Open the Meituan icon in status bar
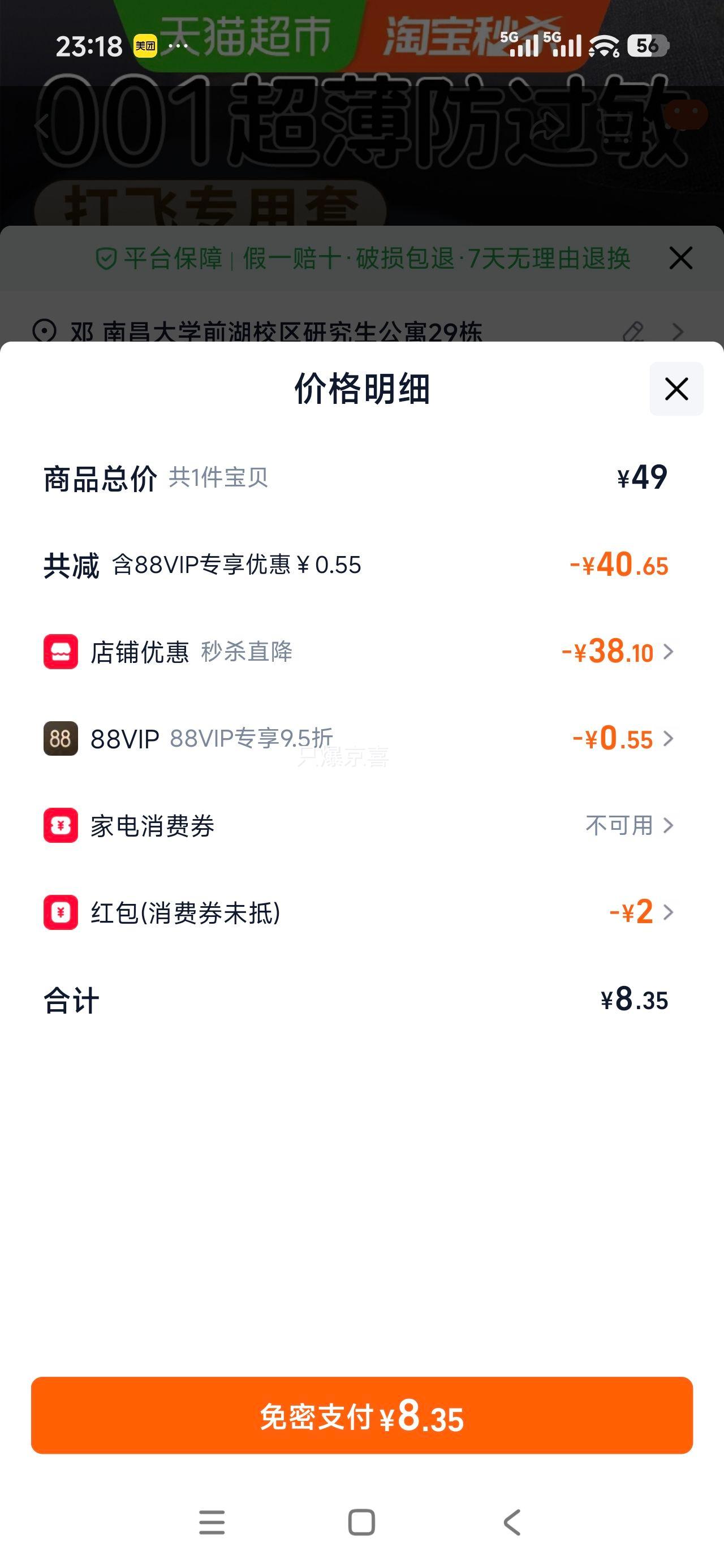 (x=146, y=44)
